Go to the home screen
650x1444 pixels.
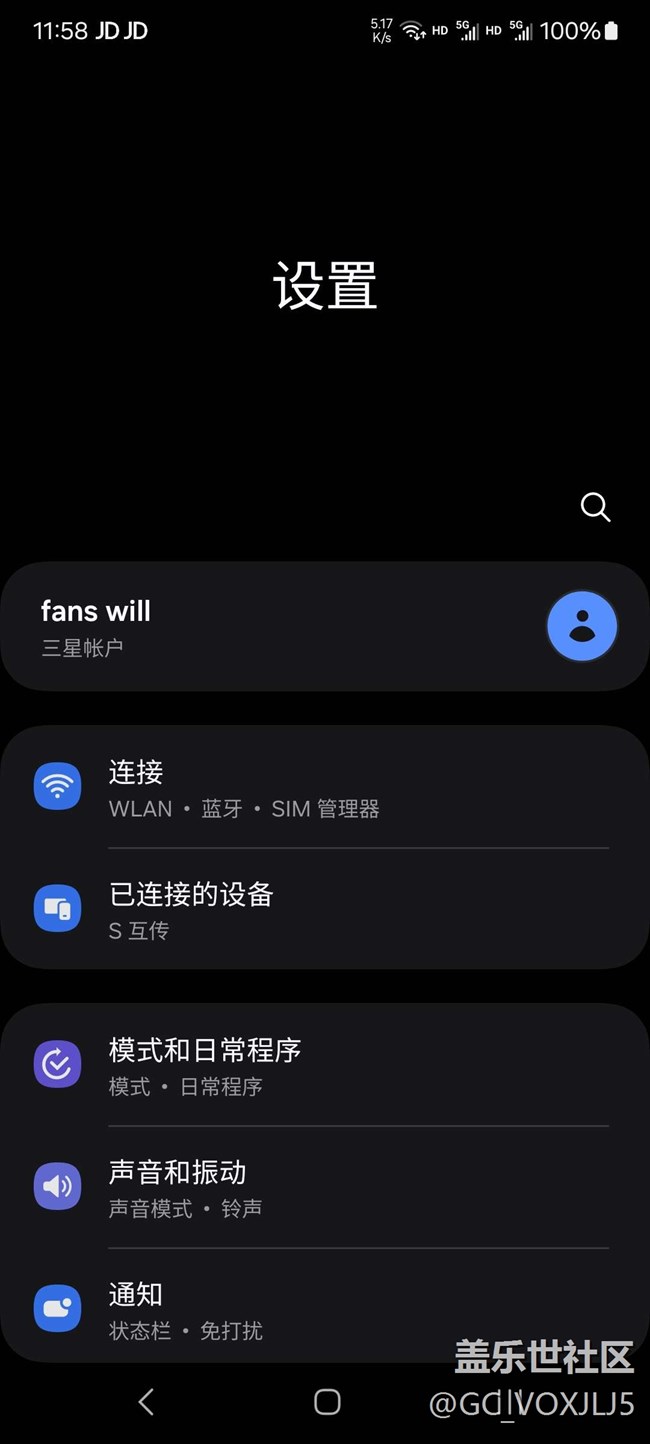[x=327, y=1402]
